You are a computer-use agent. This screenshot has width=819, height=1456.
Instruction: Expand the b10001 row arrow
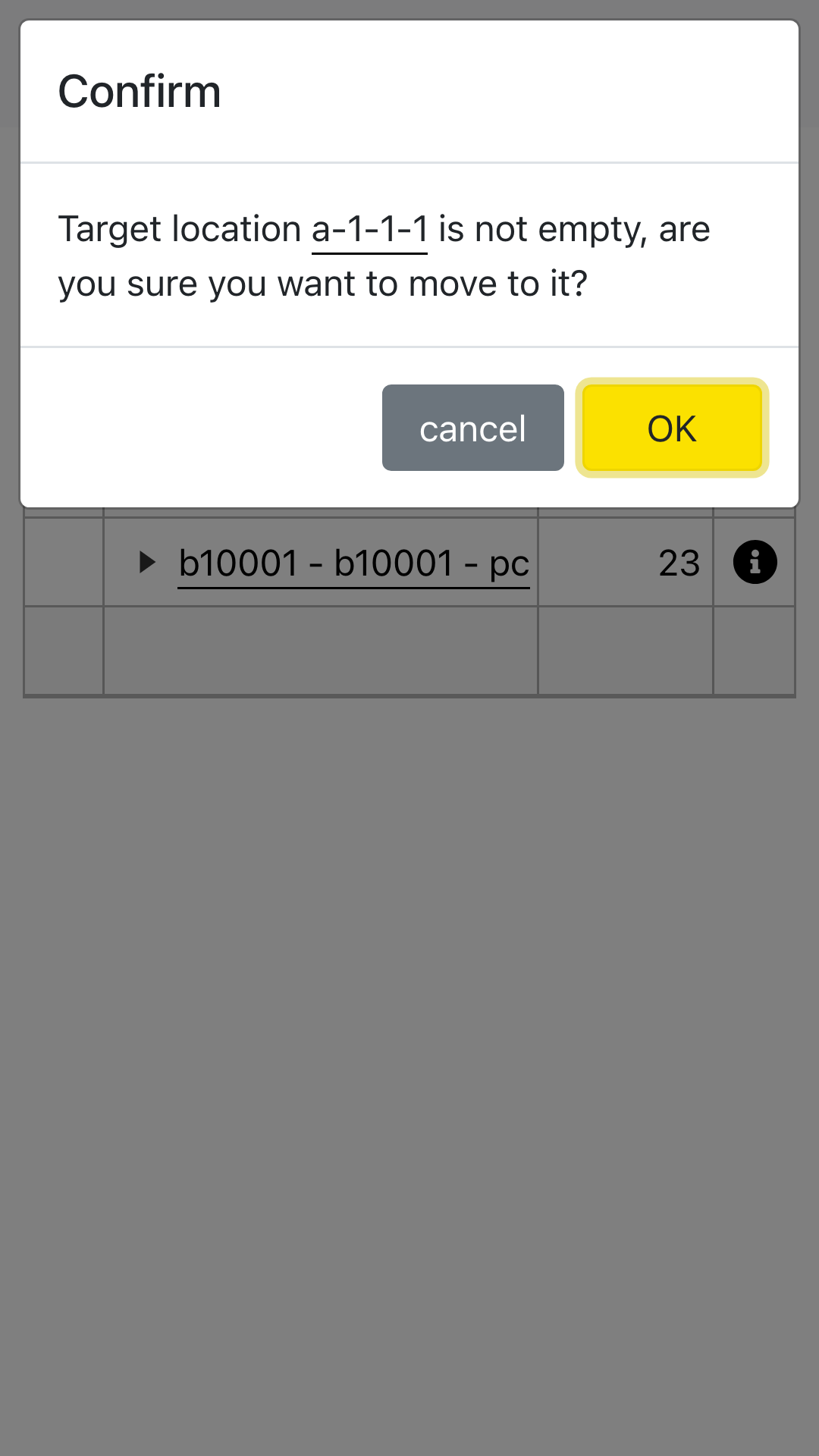click(147, 563)
